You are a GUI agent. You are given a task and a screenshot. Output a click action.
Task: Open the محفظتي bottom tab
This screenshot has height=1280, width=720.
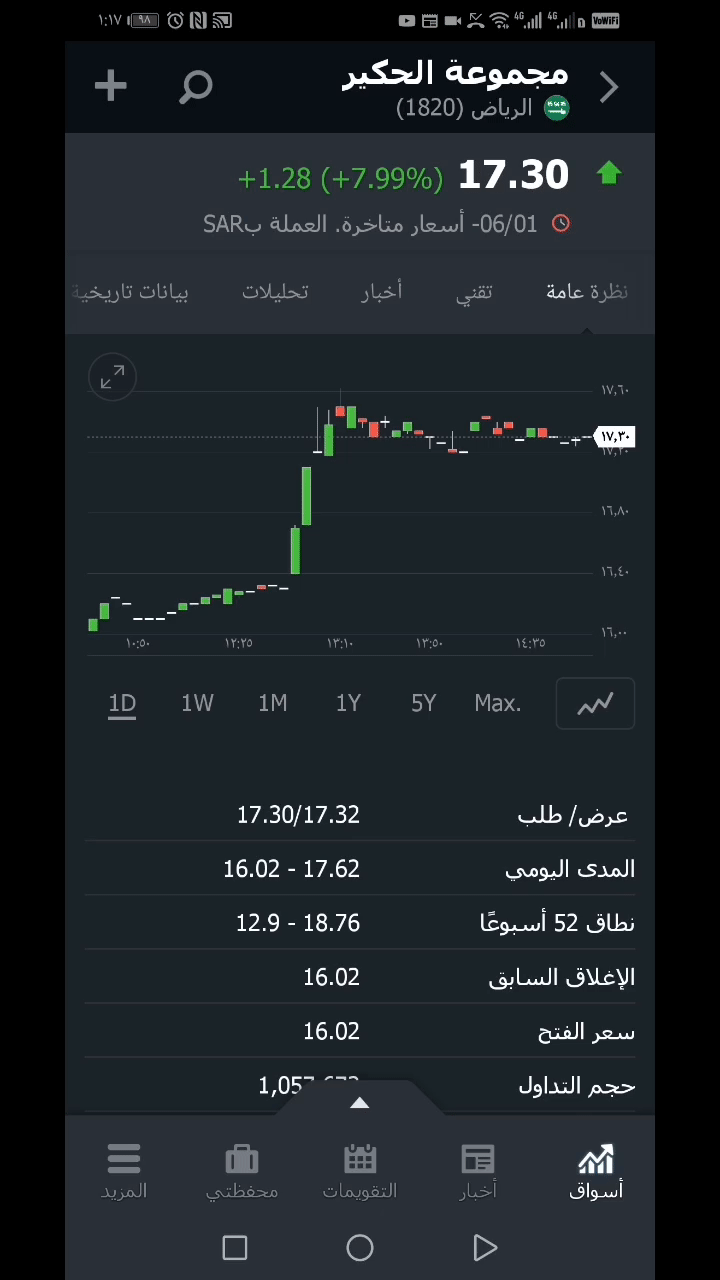click(242, 1172)
